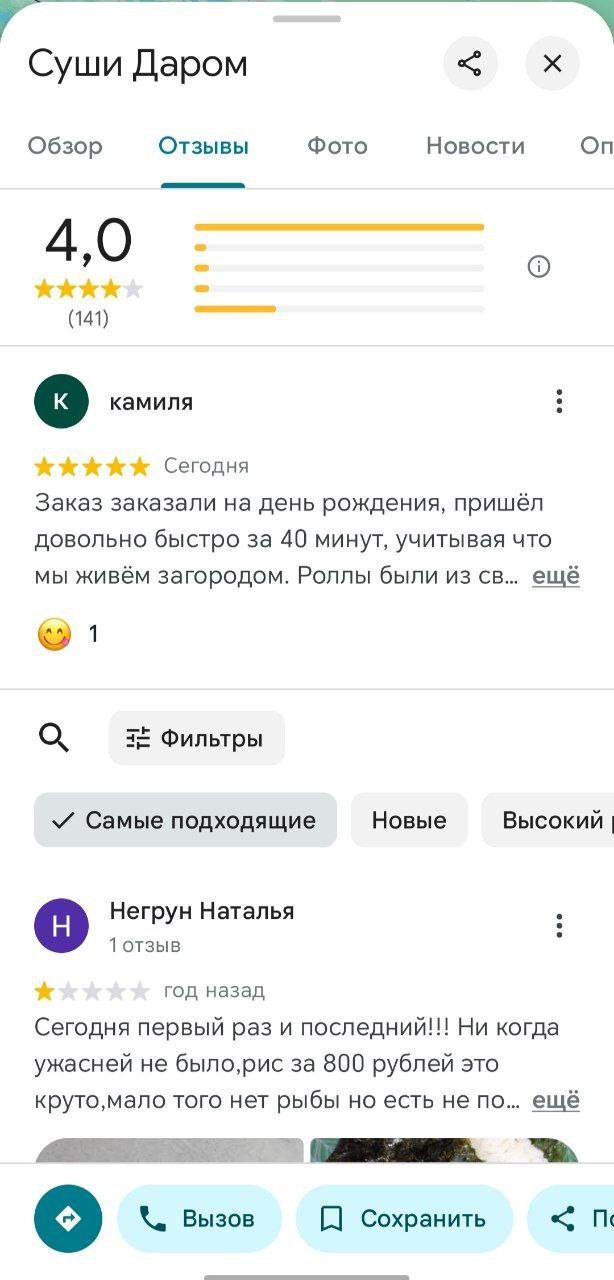Expand камиля's review with ещё

[x=555, y=577]
